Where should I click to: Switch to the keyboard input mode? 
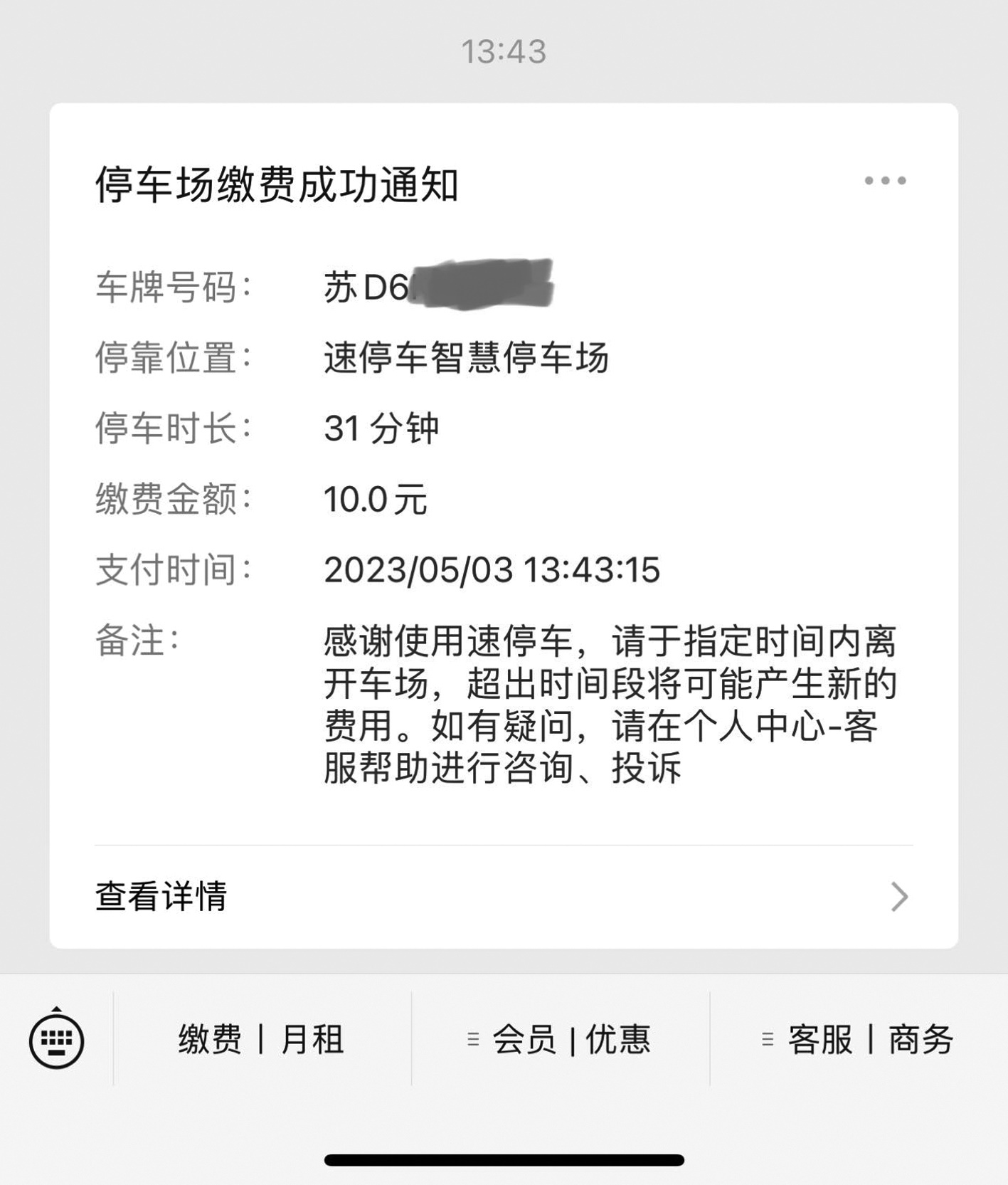click(56, 1040)
